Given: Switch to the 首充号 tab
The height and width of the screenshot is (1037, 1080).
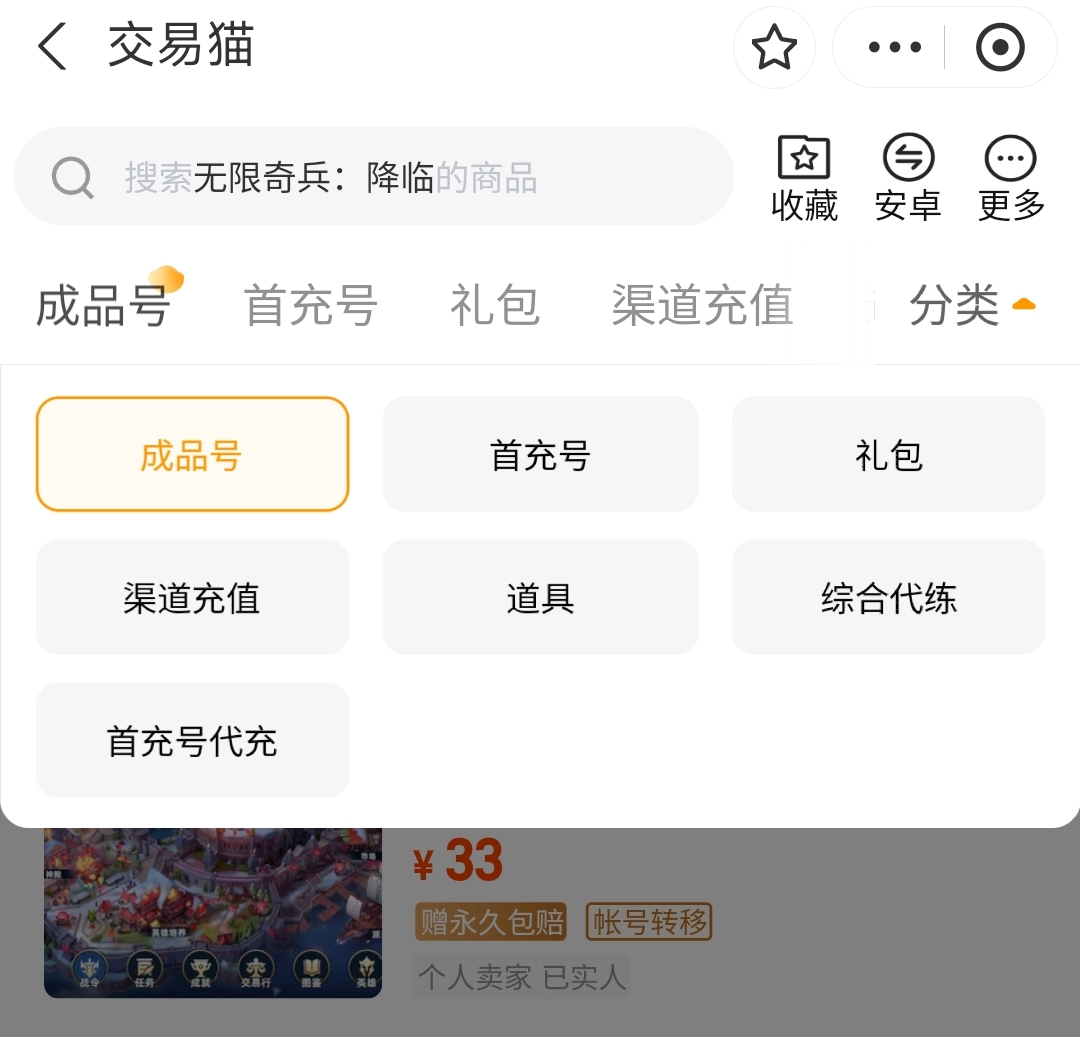Looking at the screenshot, I should point(310,305).
